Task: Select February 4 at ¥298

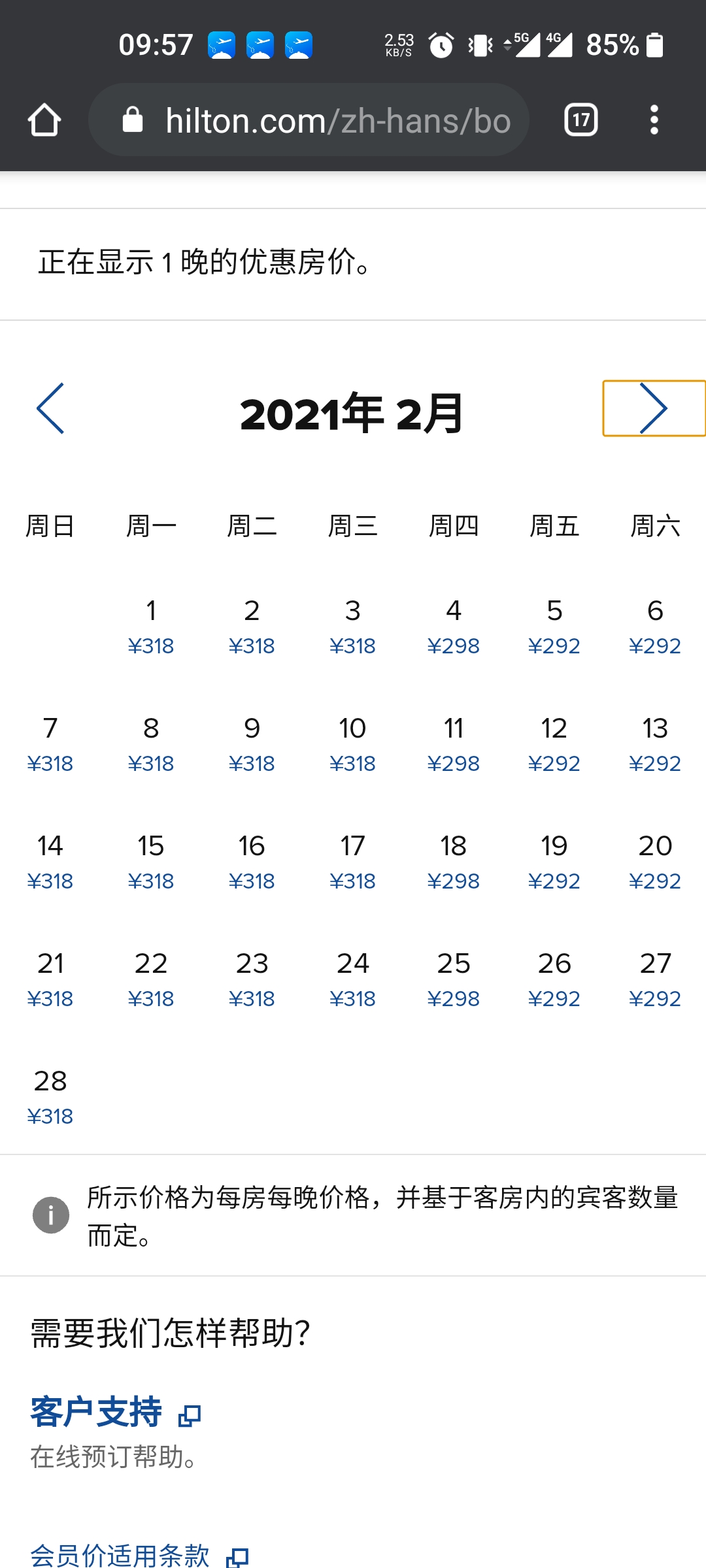Action: [x=453, y=626]
